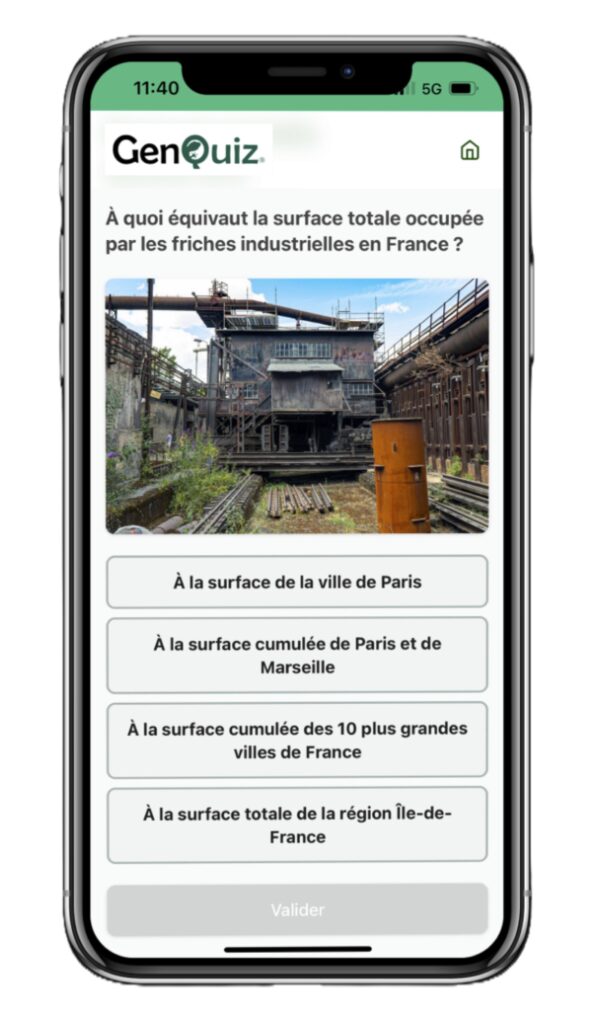Choose "À la surface cumulée de Paris et de Marseille"
The height and width of the screenshot is (1024, 599).
[x=297, y=655]
